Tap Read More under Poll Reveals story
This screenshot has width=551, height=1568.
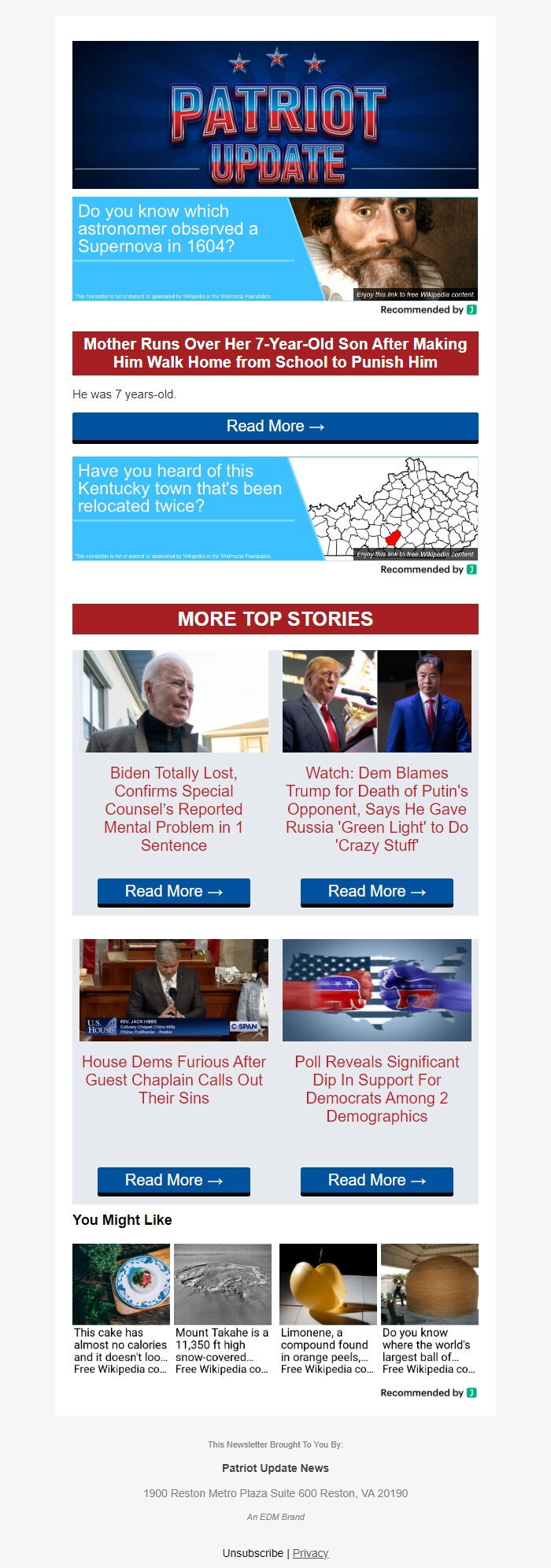click(376, 1181)
